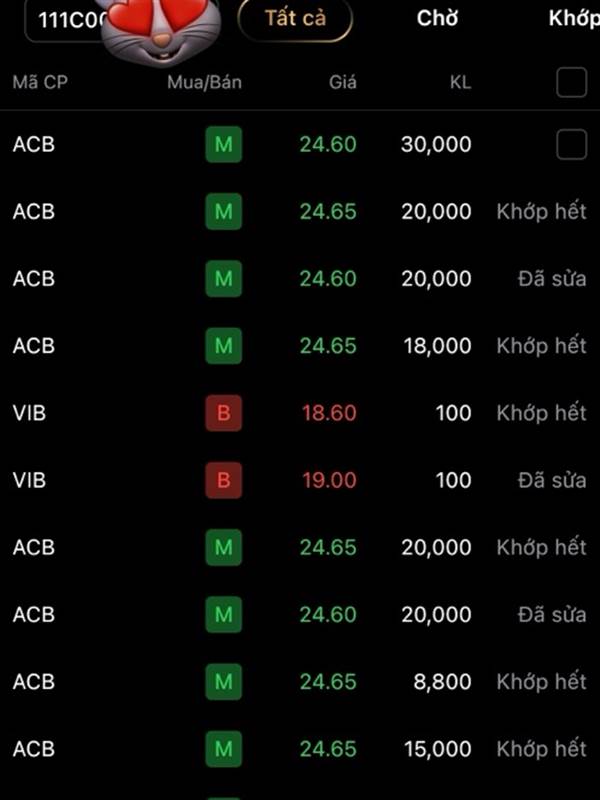The width and height of the screenshot is (600, 800).
Task: Switch to the Chờ tab
Action: [437, 19]
